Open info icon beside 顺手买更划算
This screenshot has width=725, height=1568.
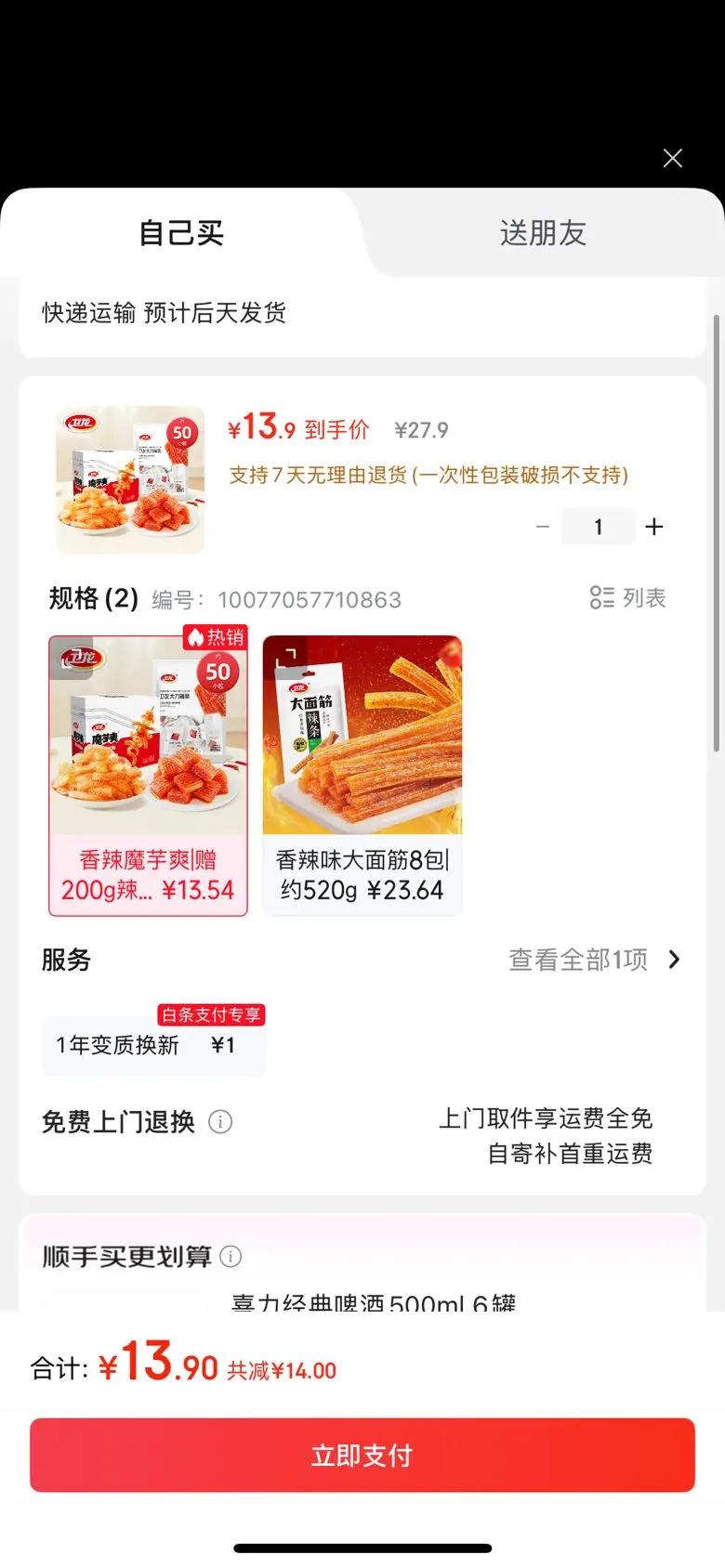(231, 1257)
